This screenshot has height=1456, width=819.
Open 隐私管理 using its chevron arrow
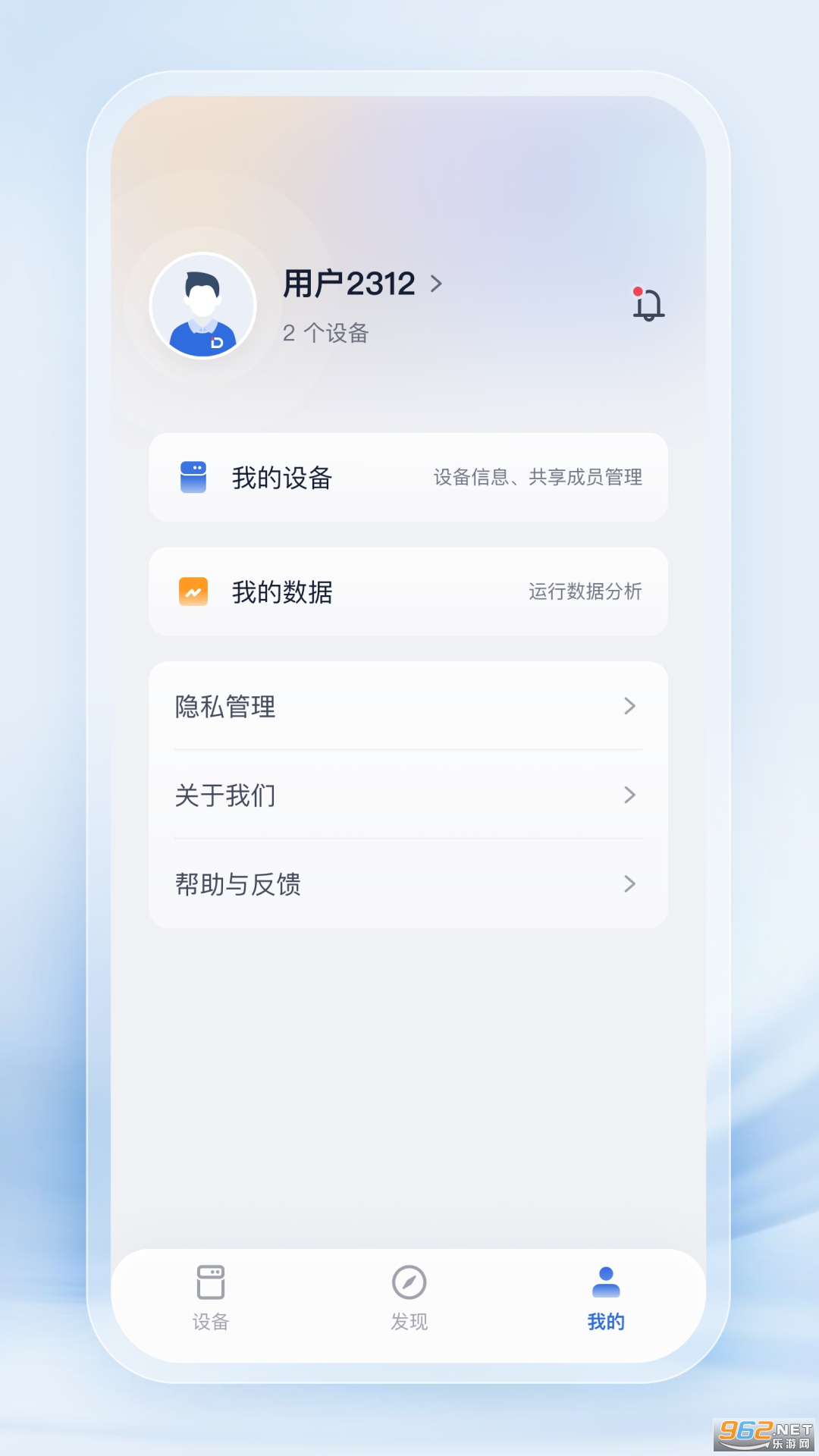tap(630, 706)
